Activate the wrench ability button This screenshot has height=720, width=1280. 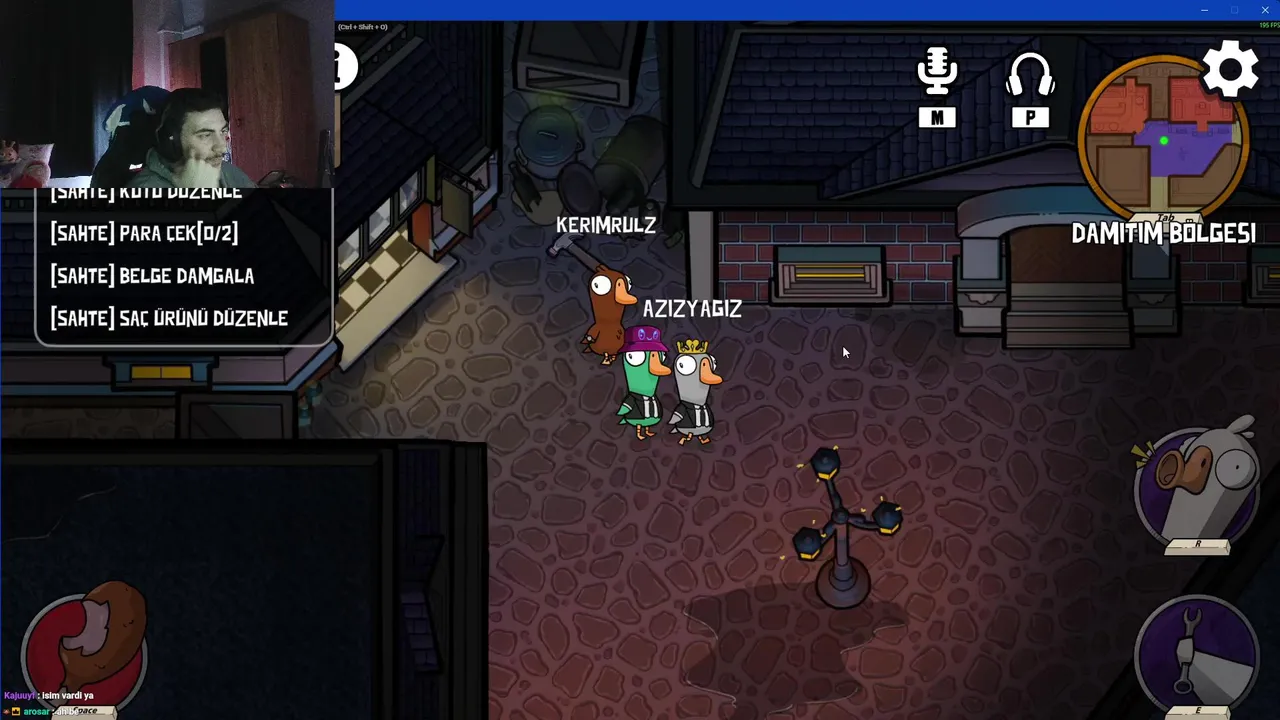(x=1198, y=652)
